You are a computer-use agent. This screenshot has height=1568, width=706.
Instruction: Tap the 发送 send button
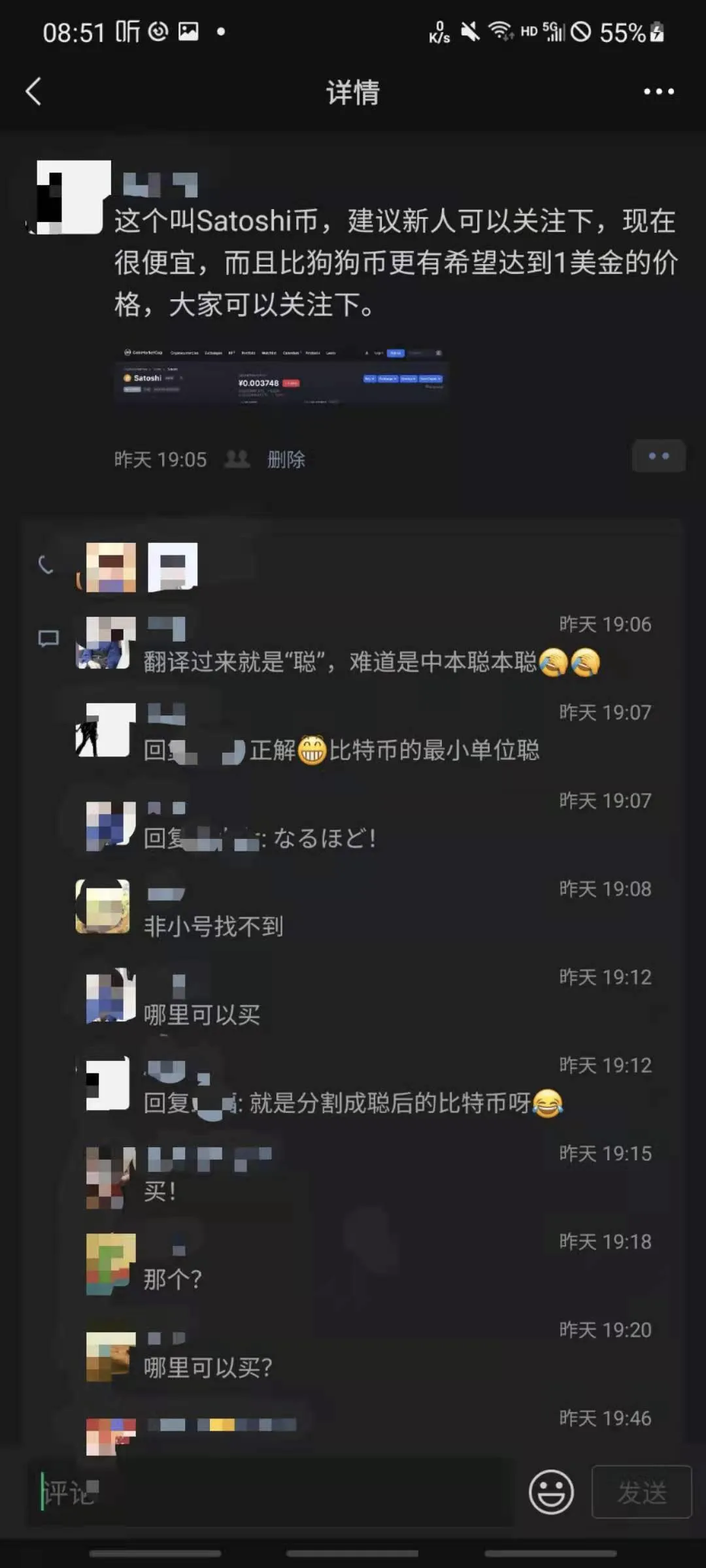pos(641,1492)
